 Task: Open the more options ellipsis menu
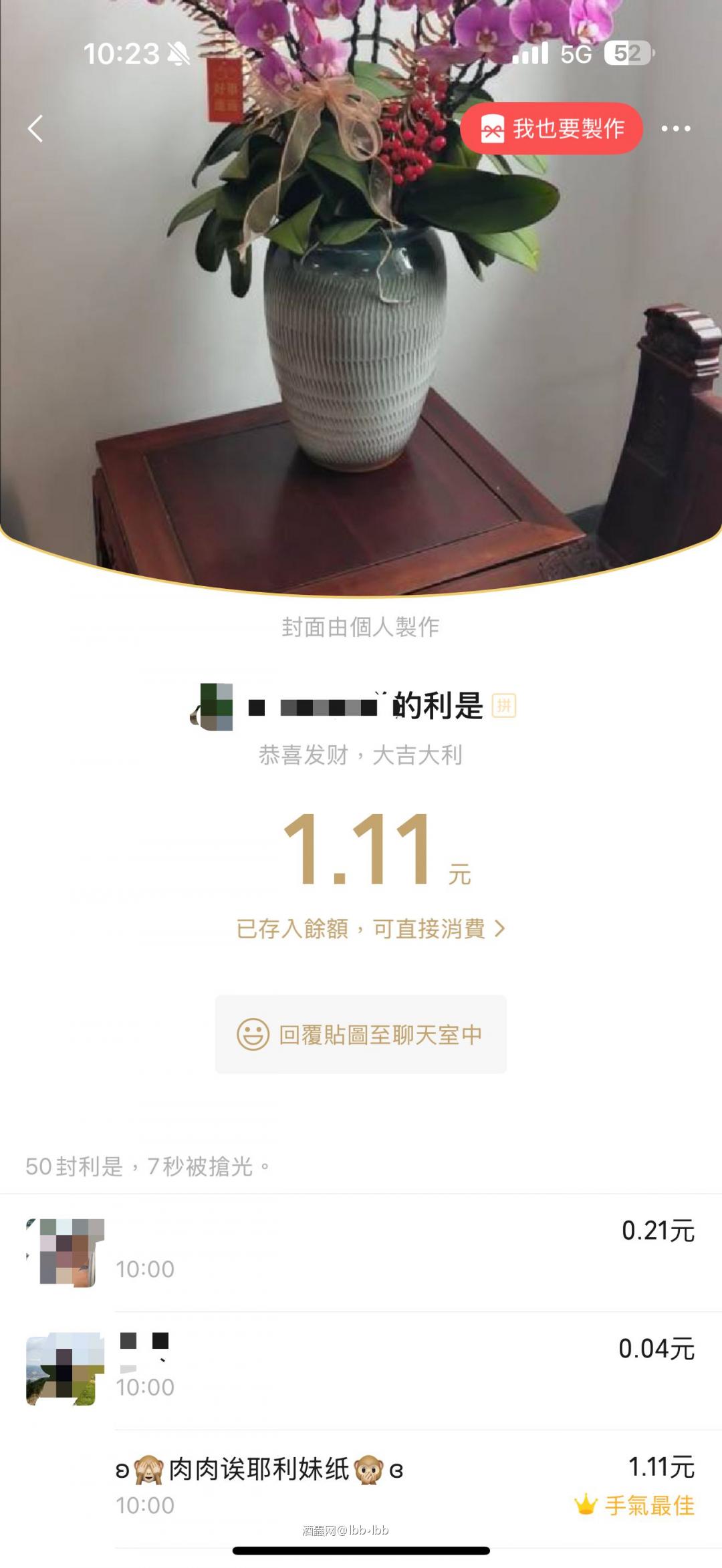click(x=675, y=128)
